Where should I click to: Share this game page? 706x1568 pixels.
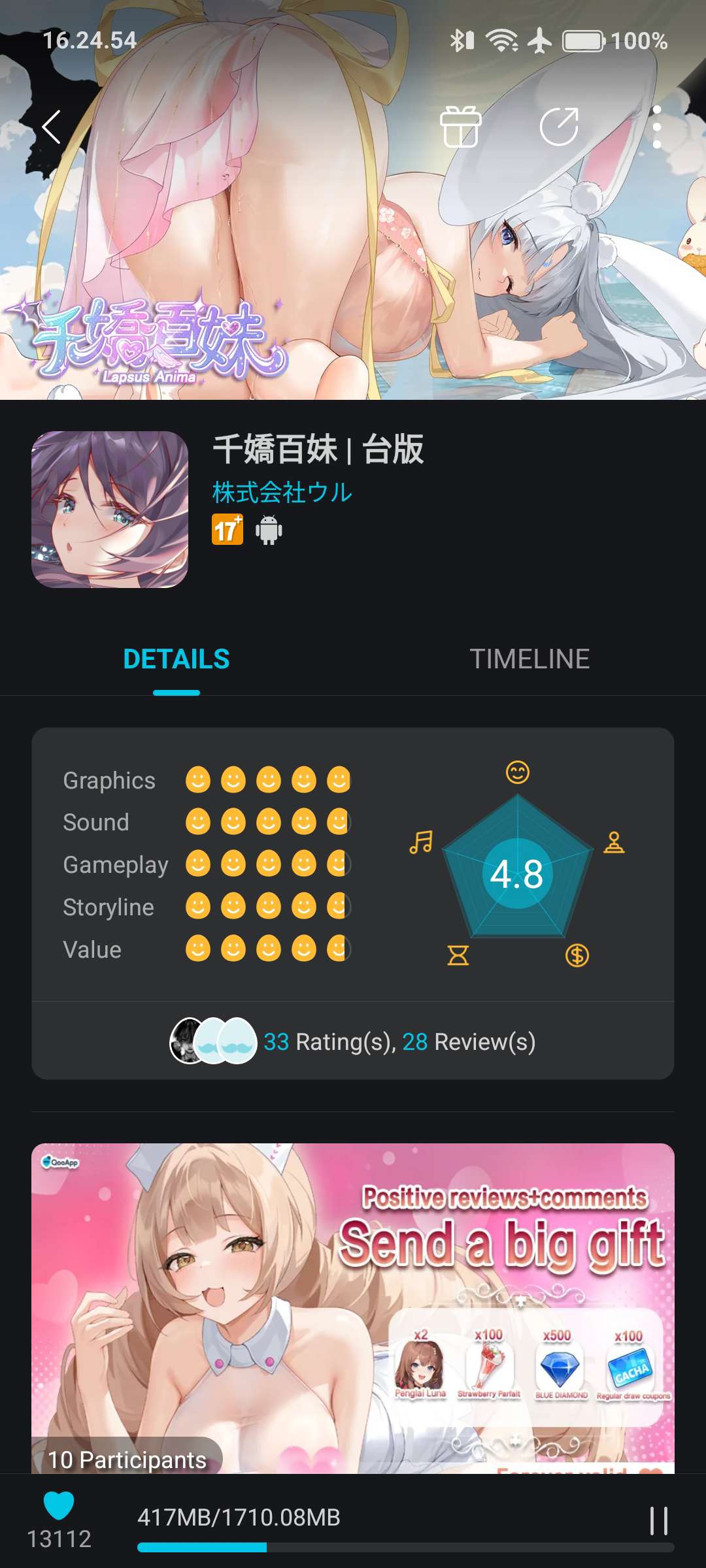tap(560, 127)
